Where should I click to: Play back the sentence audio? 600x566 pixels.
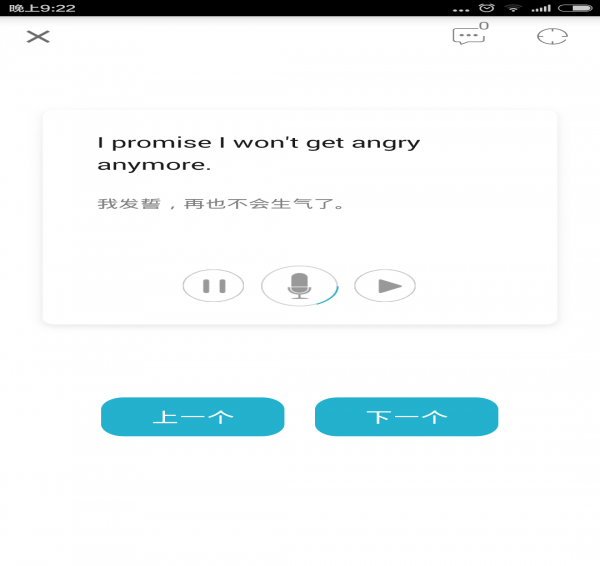click(385, 286)
